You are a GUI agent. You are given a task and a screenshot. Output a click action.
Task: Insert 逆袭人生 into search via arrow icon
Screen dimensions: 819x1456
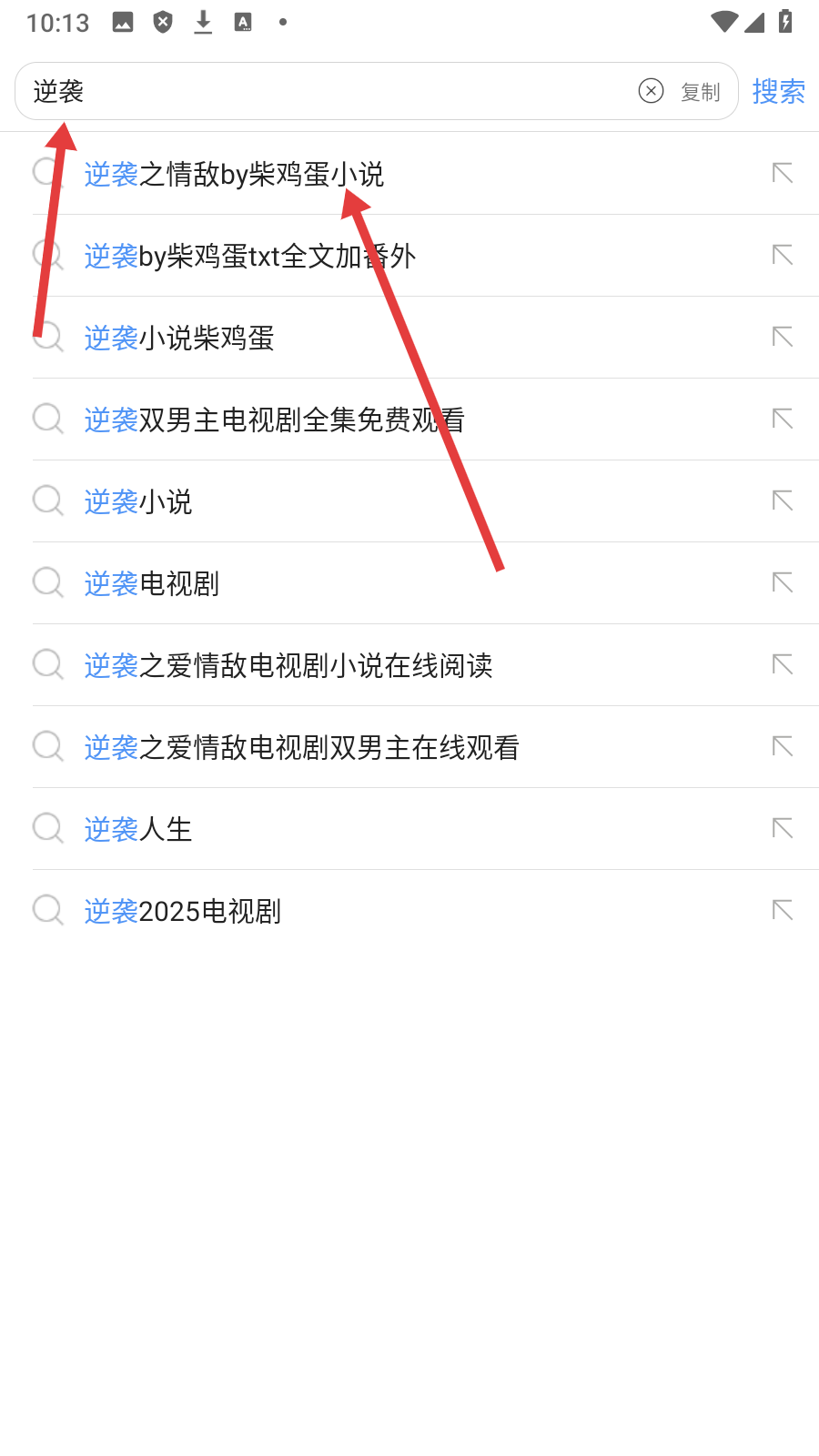783,828
